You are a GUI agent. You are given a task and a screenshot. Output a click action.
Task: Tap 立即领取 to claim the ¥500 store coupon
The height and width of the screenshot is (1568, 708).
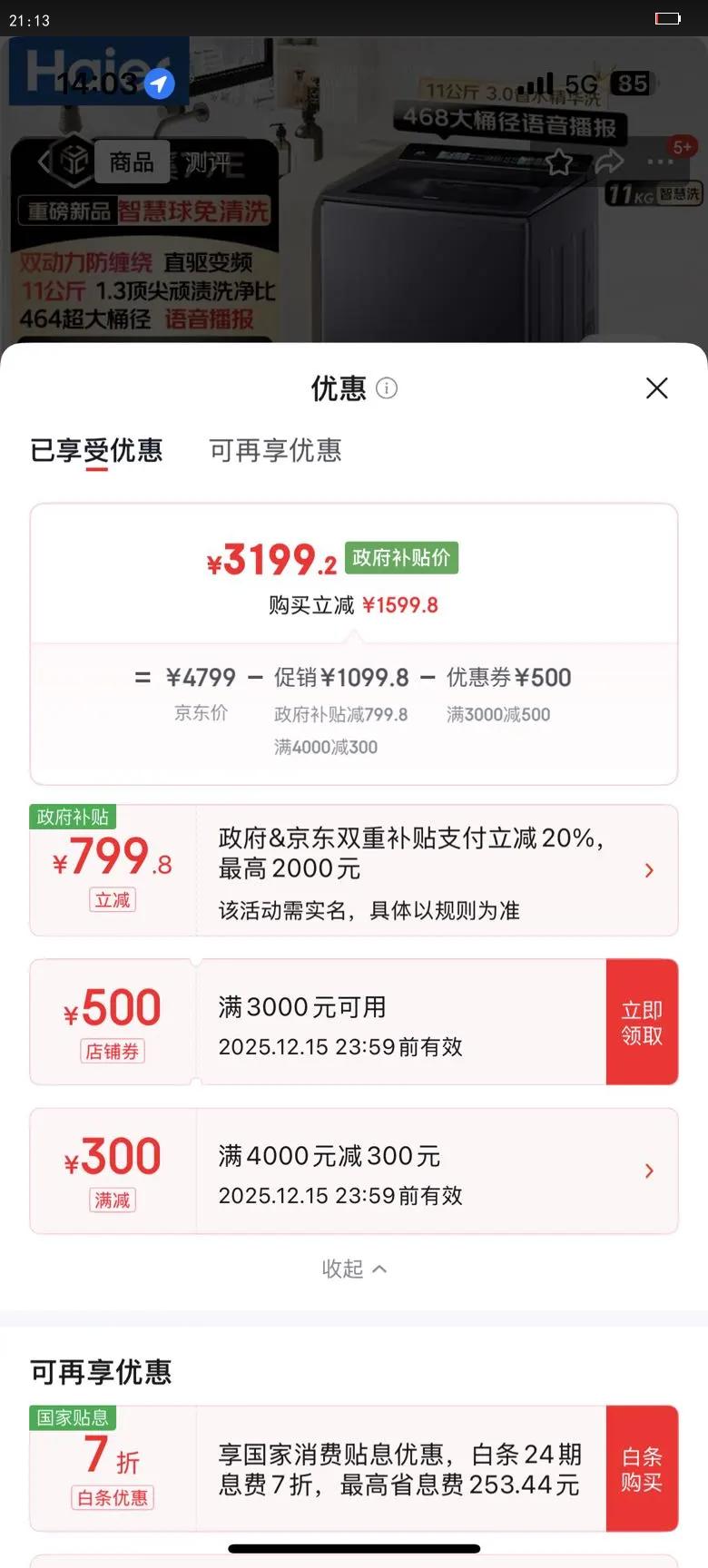[x=642, y=1021]
